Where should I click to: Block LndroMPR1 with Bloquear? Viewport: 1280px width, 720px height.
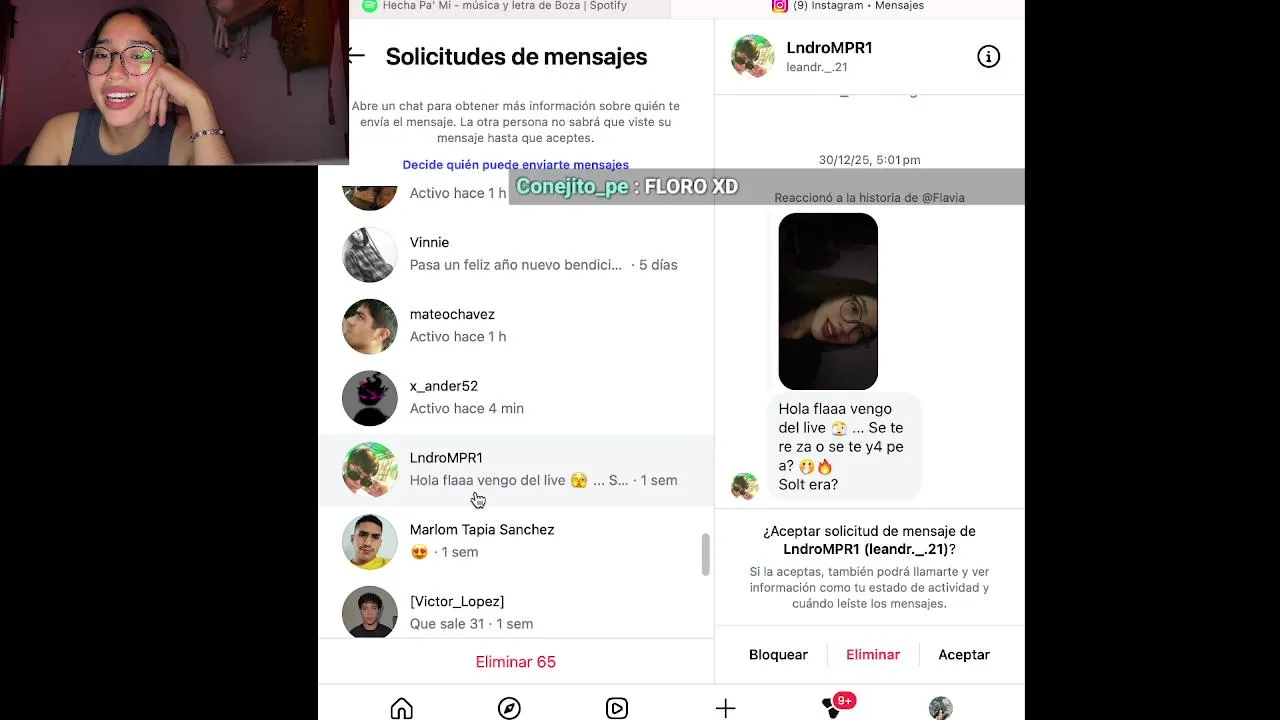(778, 655)
